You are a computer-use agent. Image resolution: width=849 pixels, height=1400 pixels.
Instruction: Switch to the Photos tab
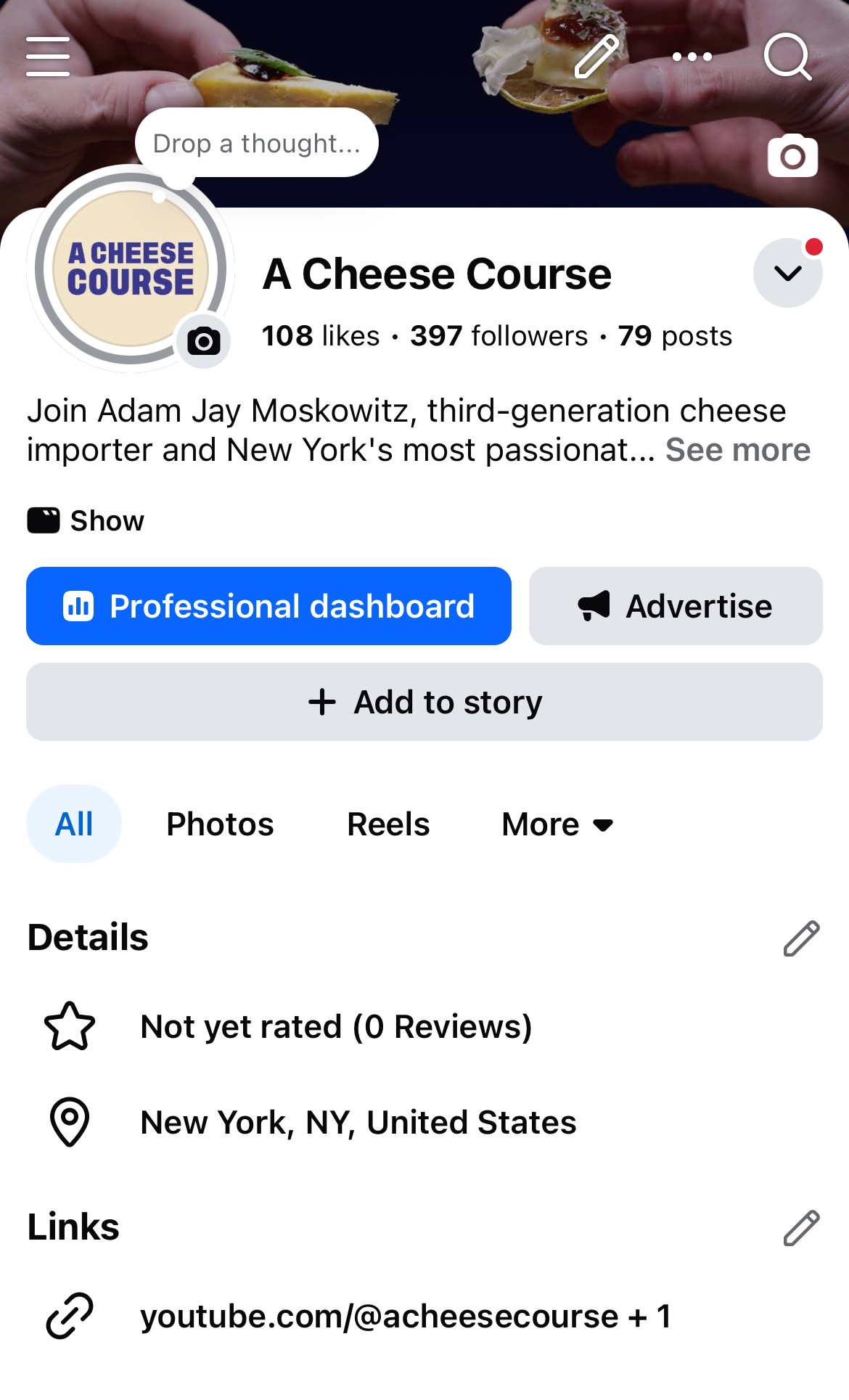pyautogui.click(x=220, y=824)
